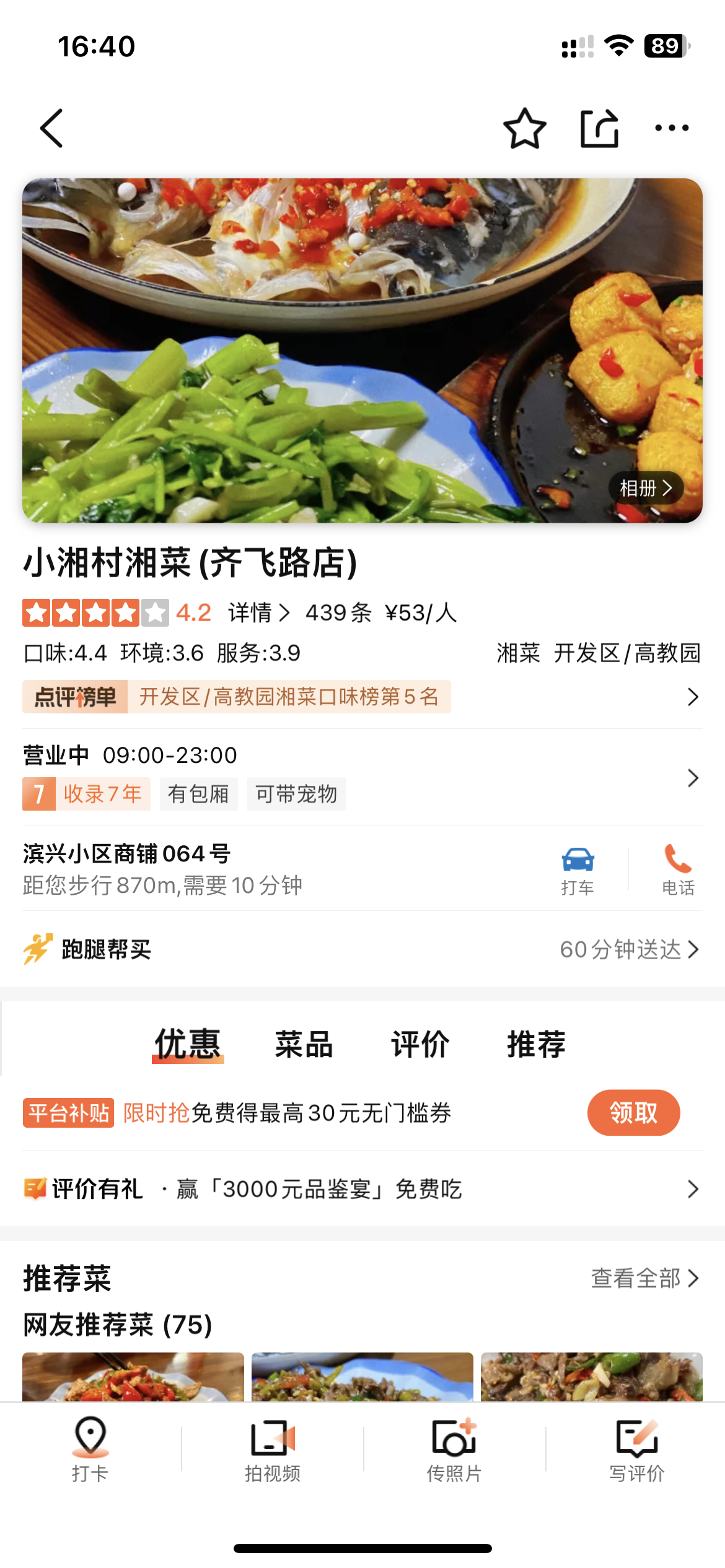This screenshot has height=1568, width=725.
Task: View rating 详情 details
Action: tap(258, 612)
